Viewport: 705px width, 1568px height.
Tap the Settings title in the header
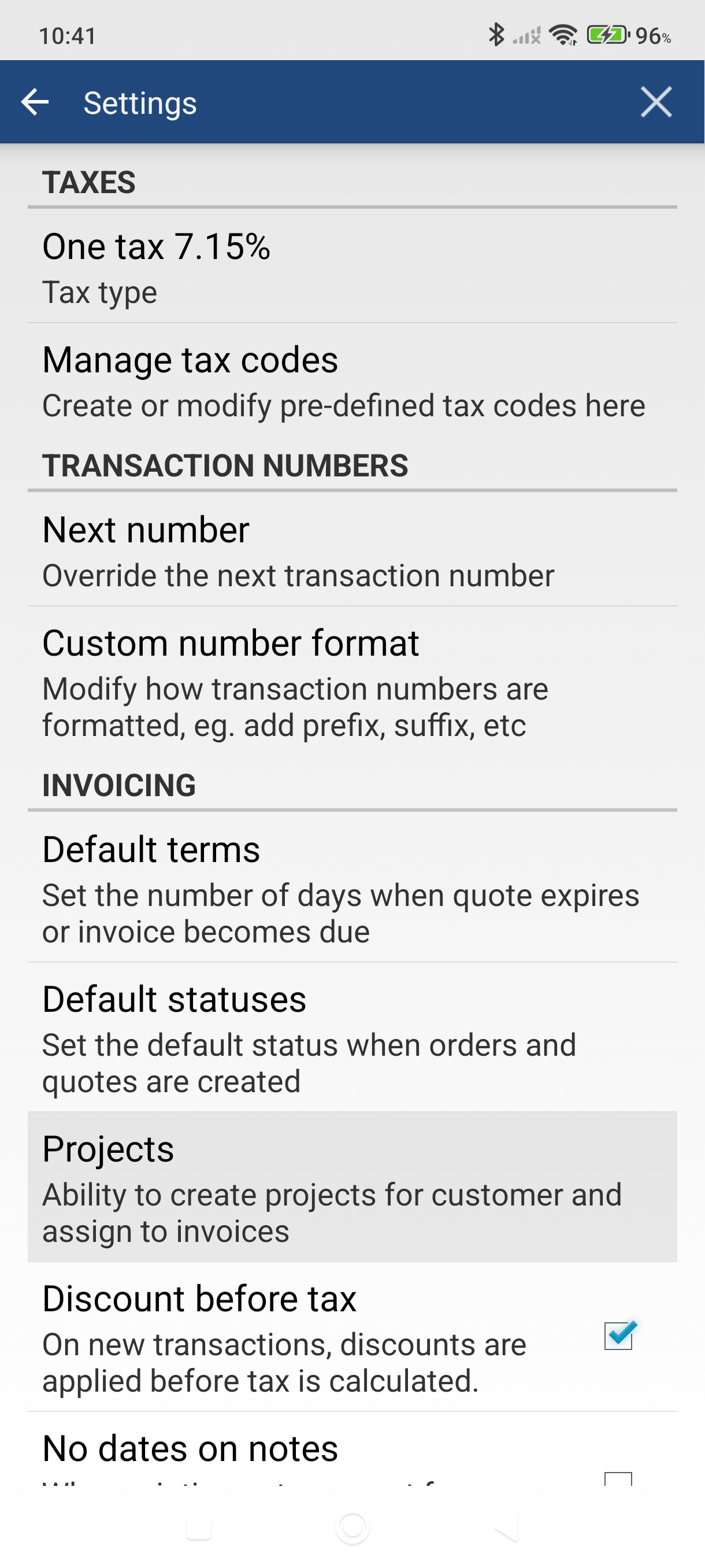pos(139,102)
